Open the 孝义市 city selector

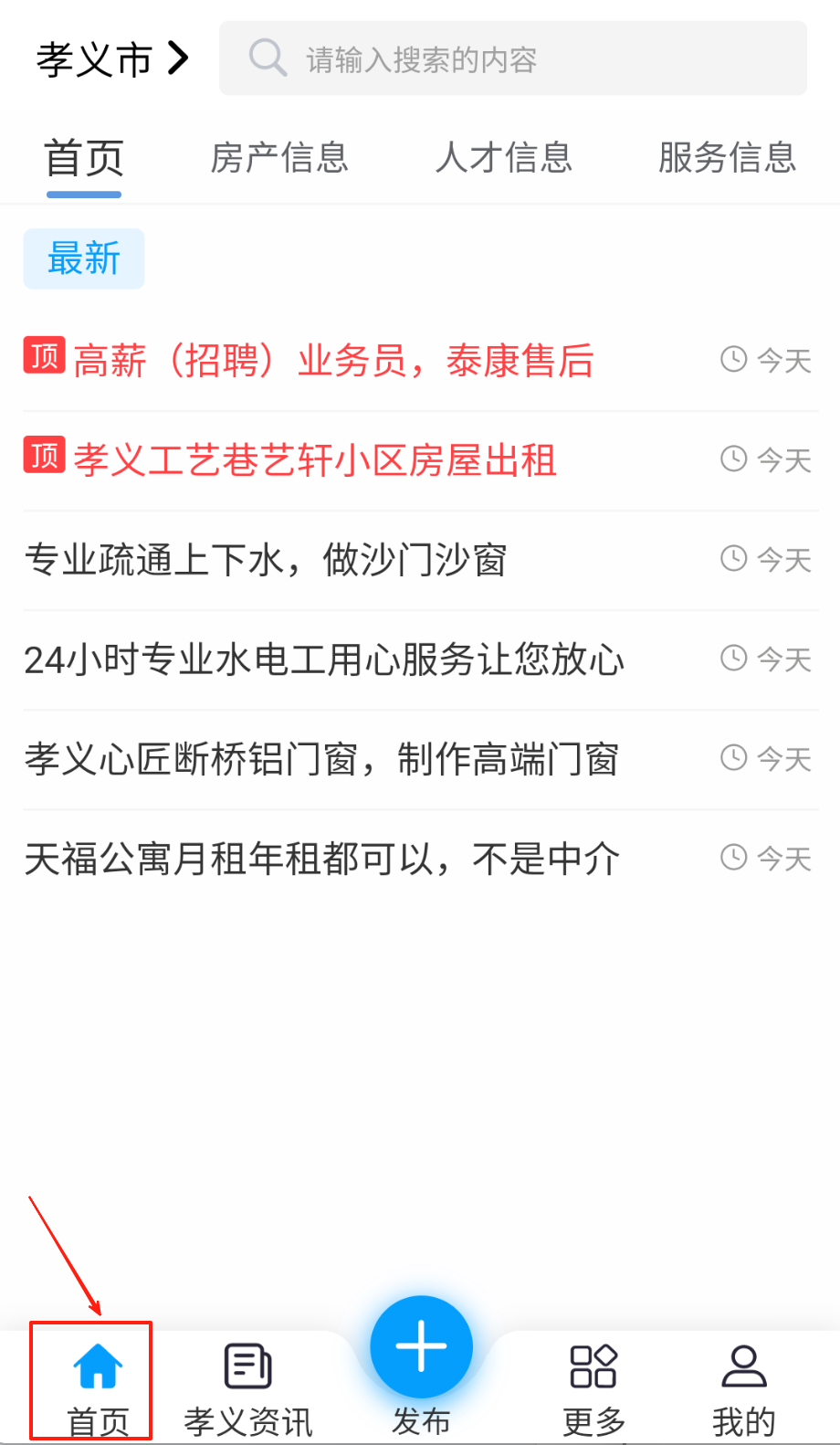coord(111,60)
